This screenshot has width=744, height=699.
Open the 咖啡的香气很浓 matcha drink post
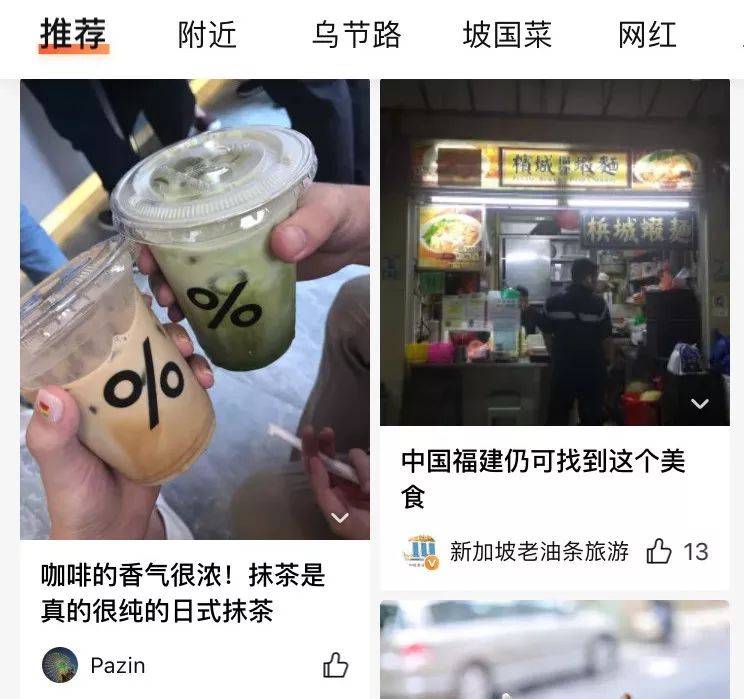coord(194,310)
